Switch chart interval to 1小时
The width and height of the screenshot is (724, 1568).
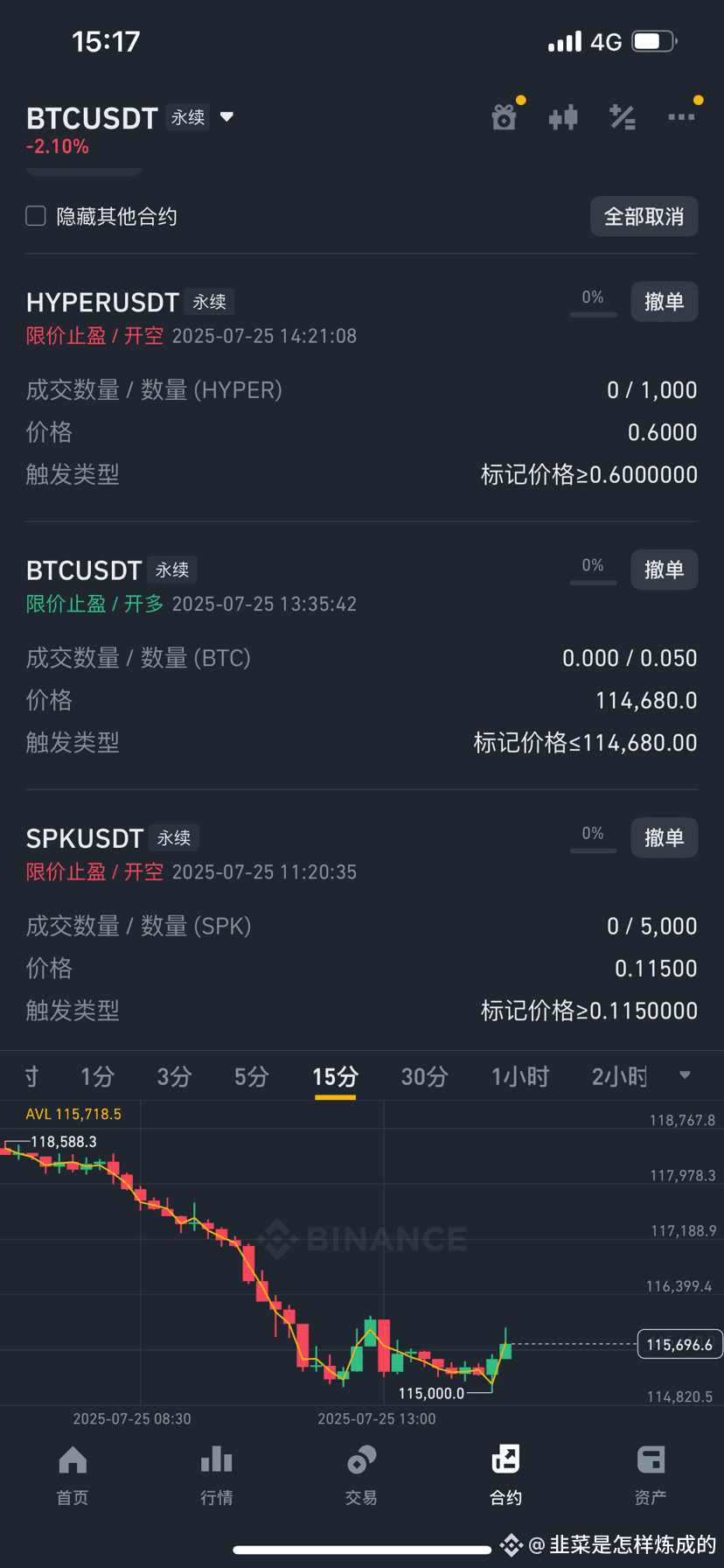[520, 1076]
